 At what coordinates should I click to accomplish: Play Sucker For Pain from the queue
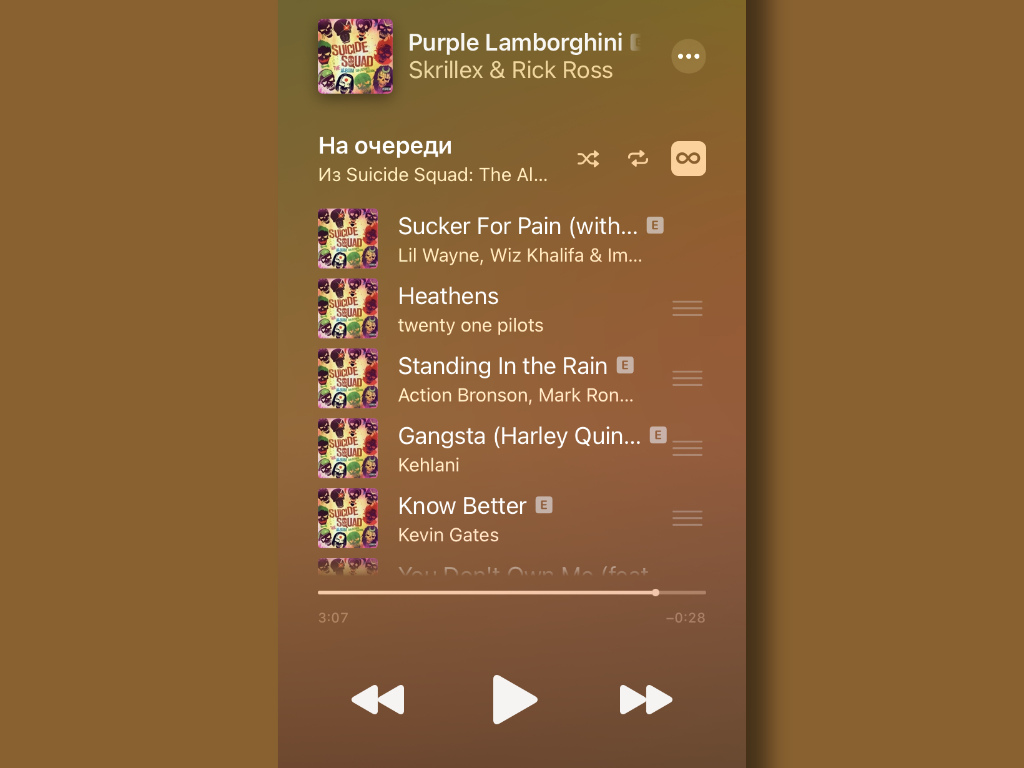tap(516, 239)
